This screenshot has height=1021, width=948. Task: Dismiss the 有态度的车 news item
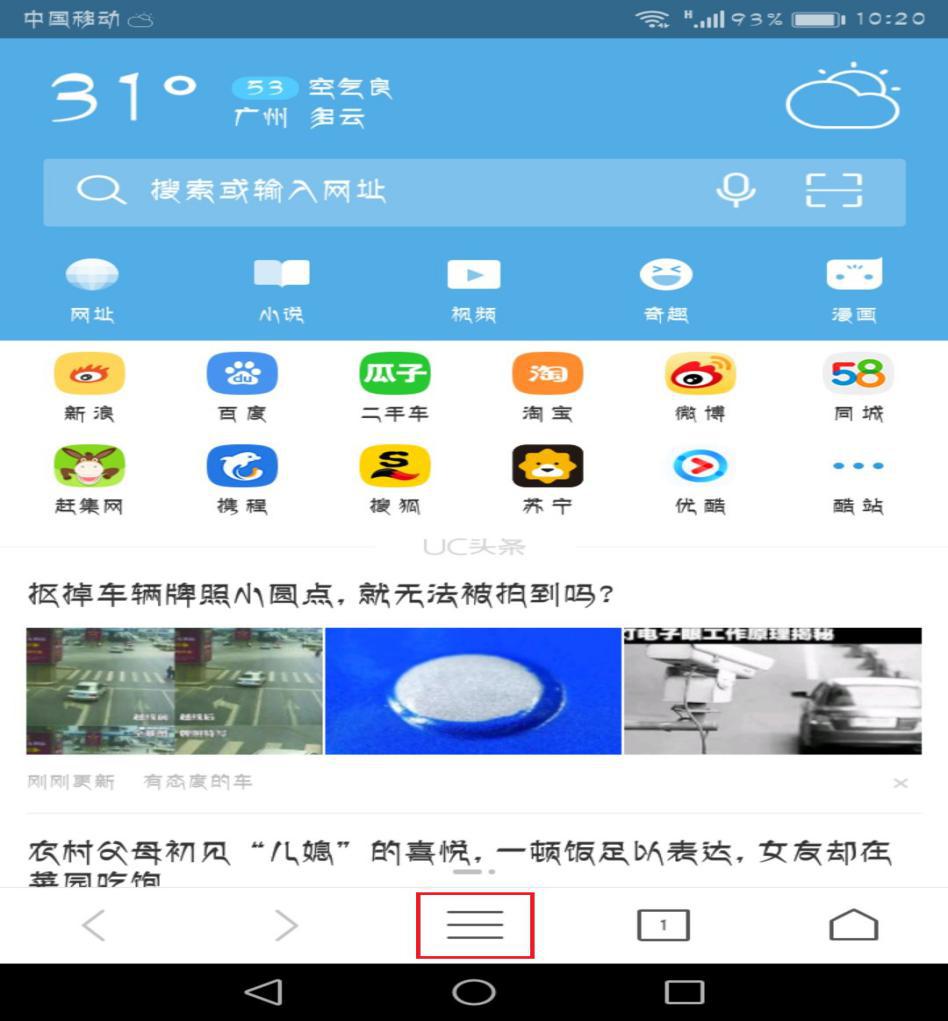coord(900,783)
